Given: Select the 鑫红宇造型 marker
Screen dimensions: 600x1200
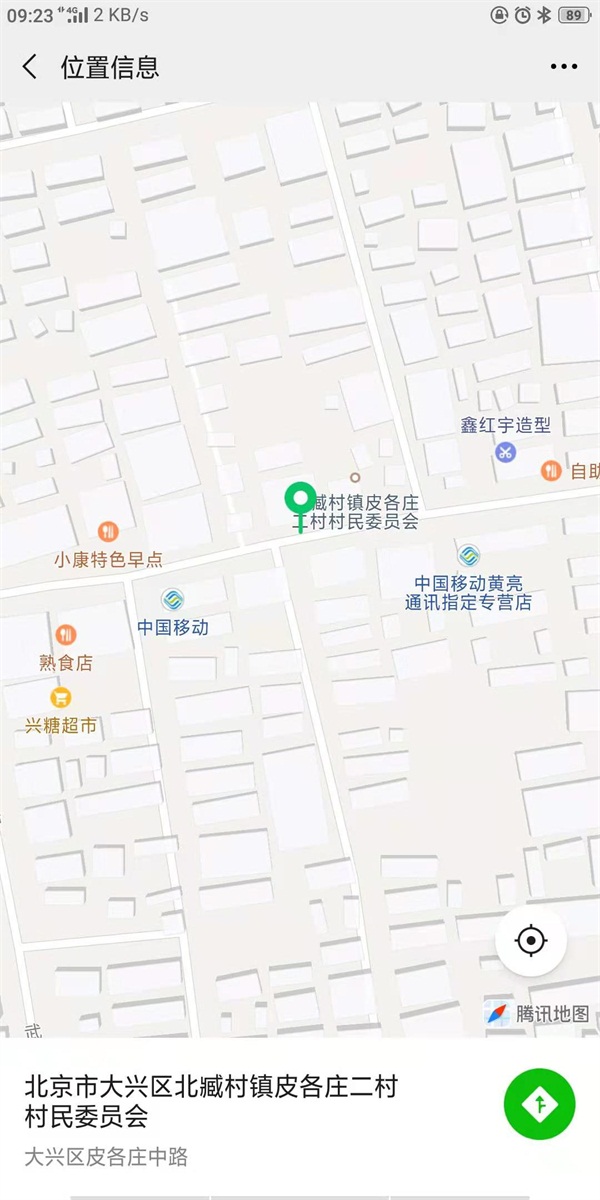Looking at the screenshot, I should pyautogui.click(x=506, y=451).
